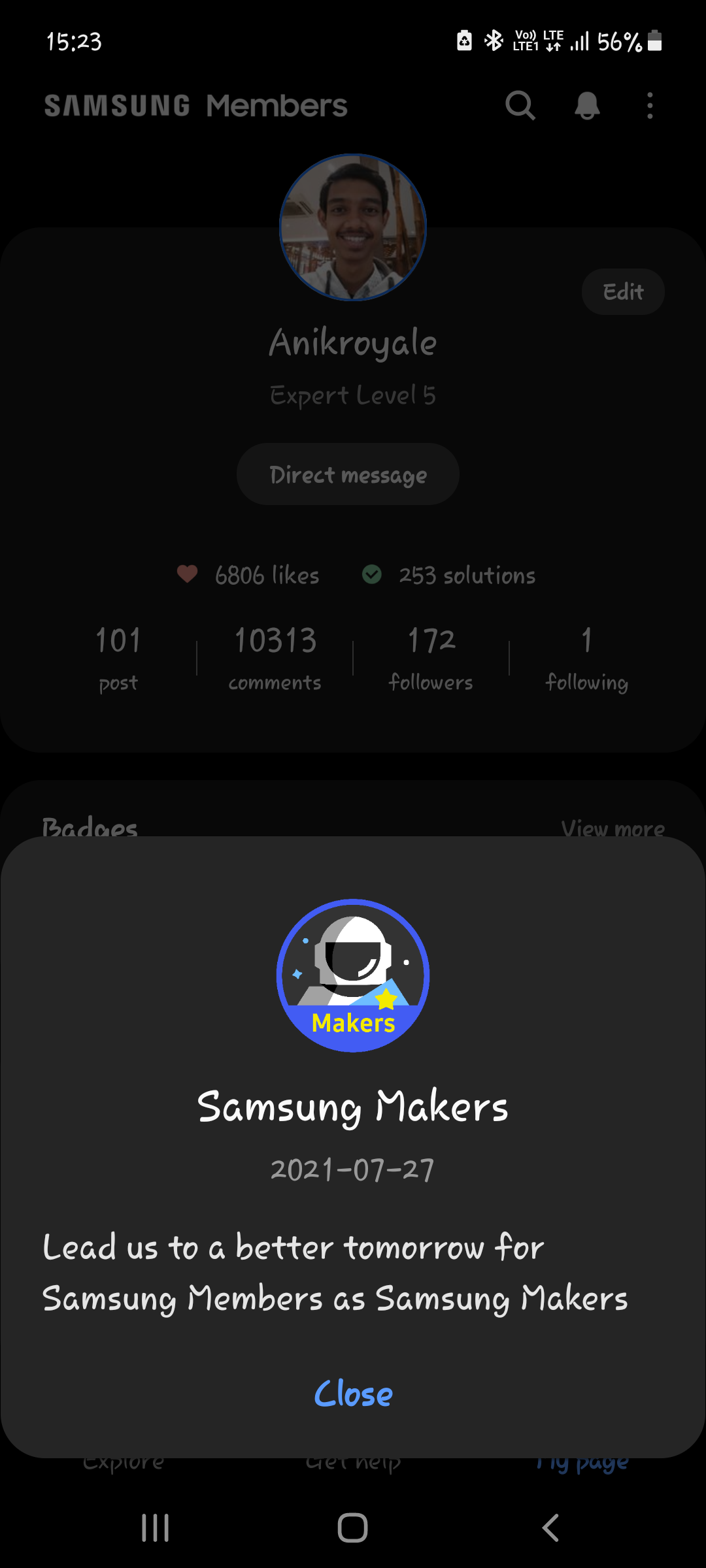Edit the Anikroyale profile

[x=622, y=291]
